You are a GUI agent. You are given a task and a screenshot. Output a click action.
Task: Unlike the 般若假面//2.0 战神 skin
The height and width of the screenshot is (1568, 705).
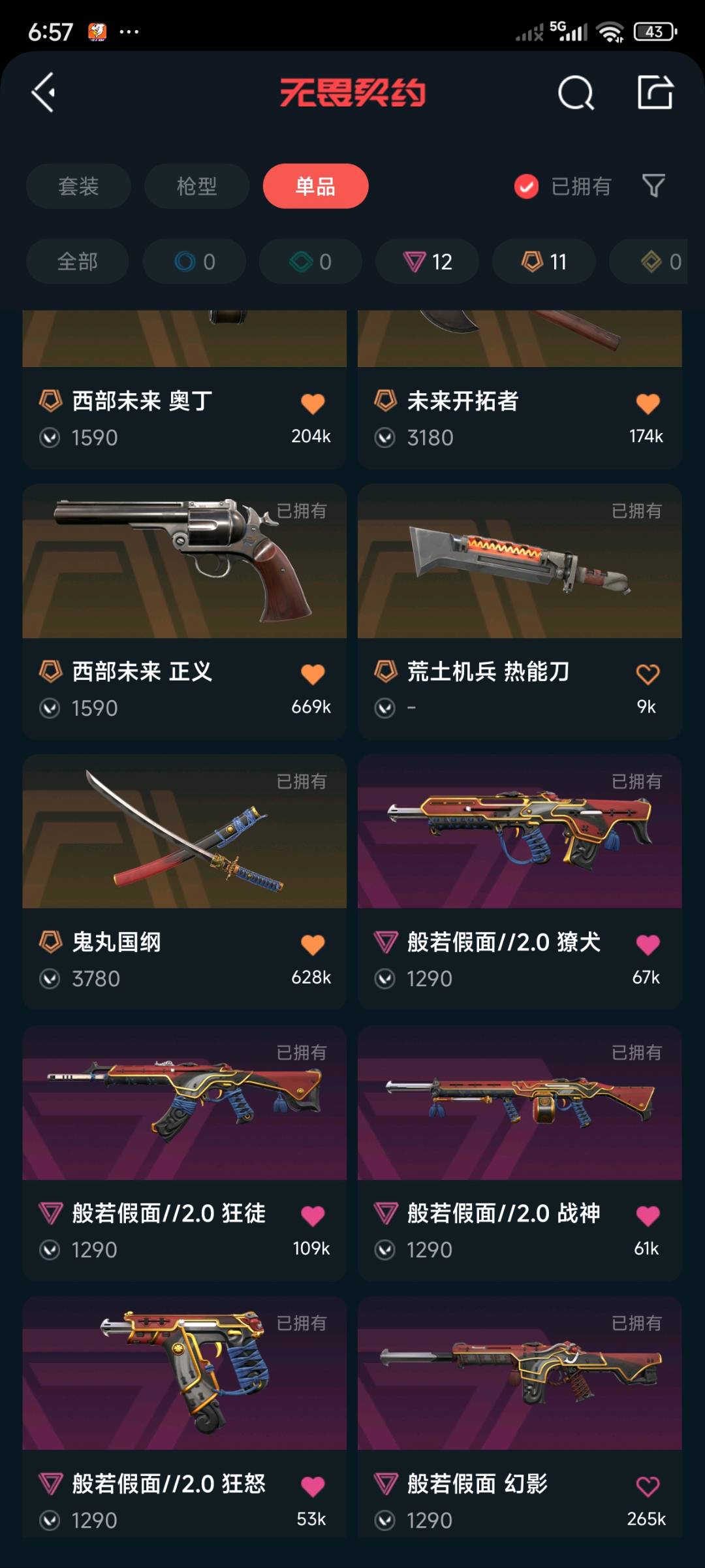(648, 1215)
